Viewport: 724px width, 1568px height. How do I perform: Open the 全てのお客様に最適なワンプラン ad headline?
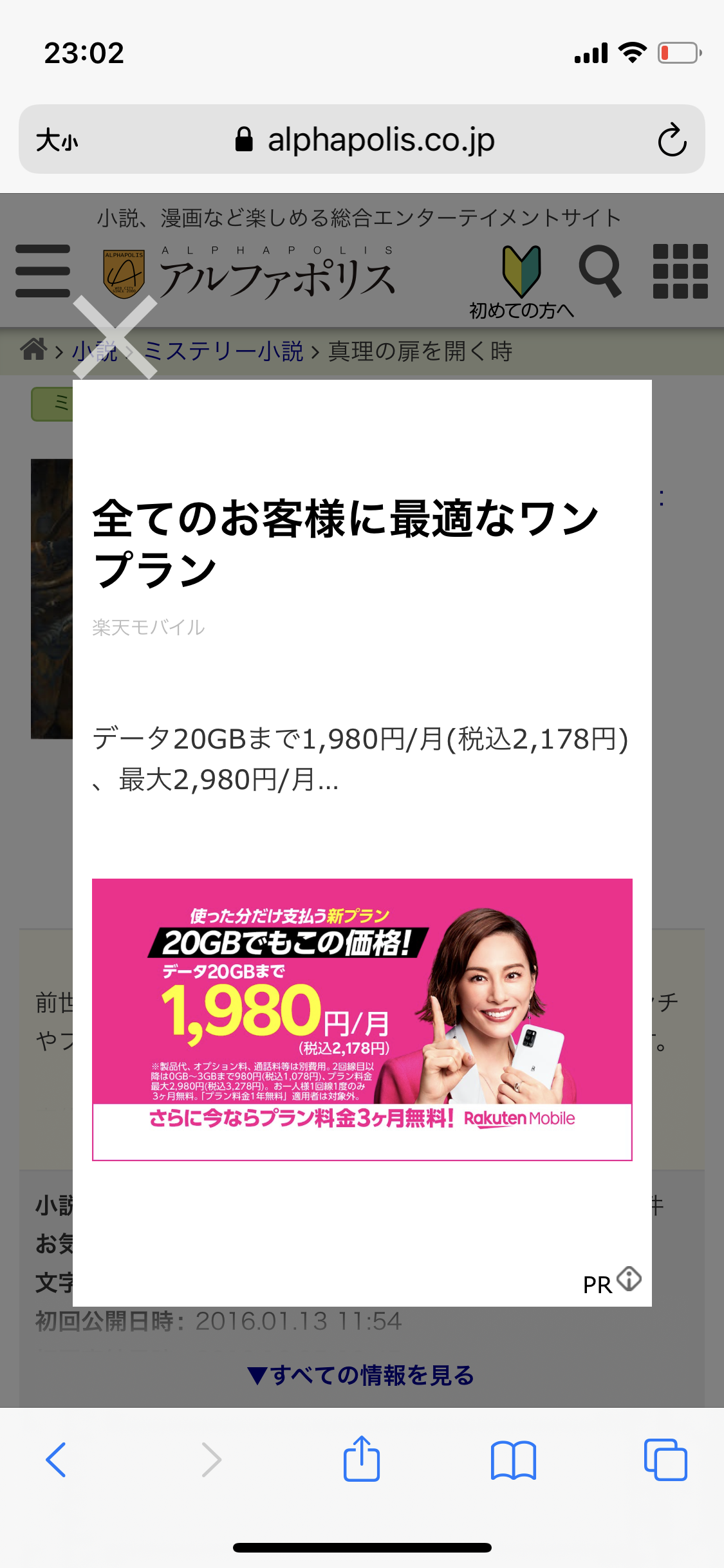pyautogui.click(x=345, y=544)
